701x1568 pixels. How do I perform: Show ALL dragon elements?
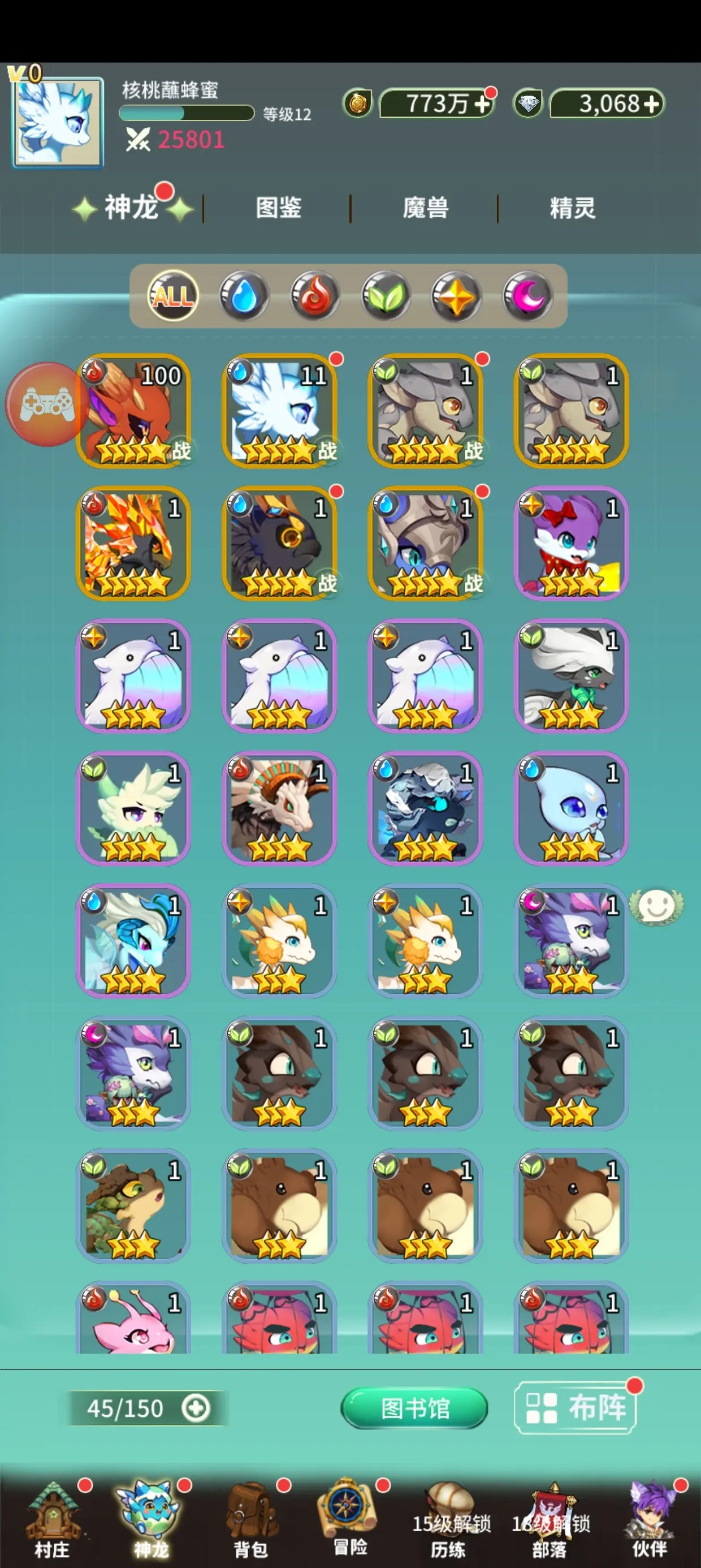(173, 296)
